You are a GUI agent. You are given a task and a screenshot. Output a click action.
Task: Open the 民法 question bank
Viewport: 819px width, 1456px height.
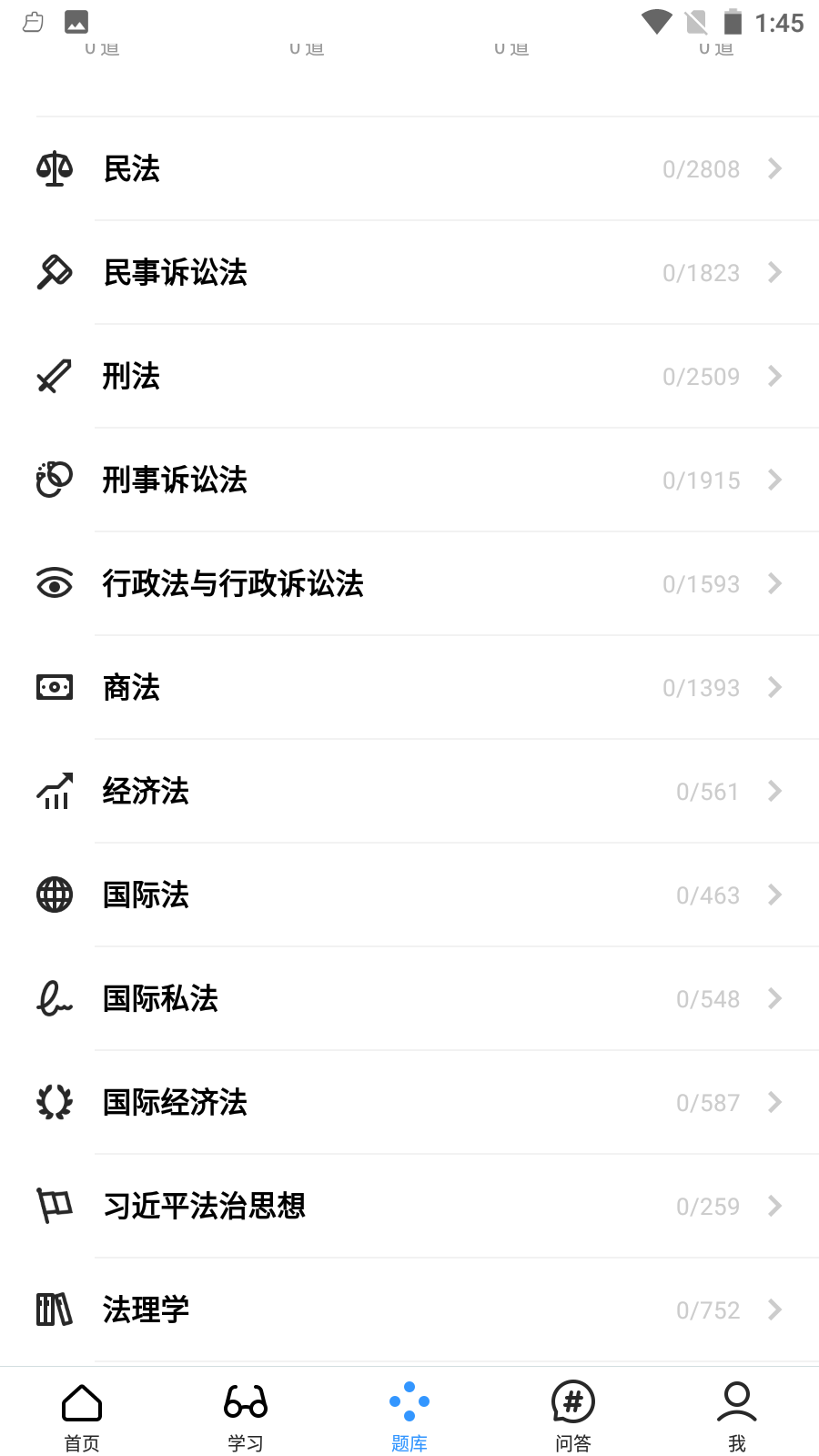409,168
